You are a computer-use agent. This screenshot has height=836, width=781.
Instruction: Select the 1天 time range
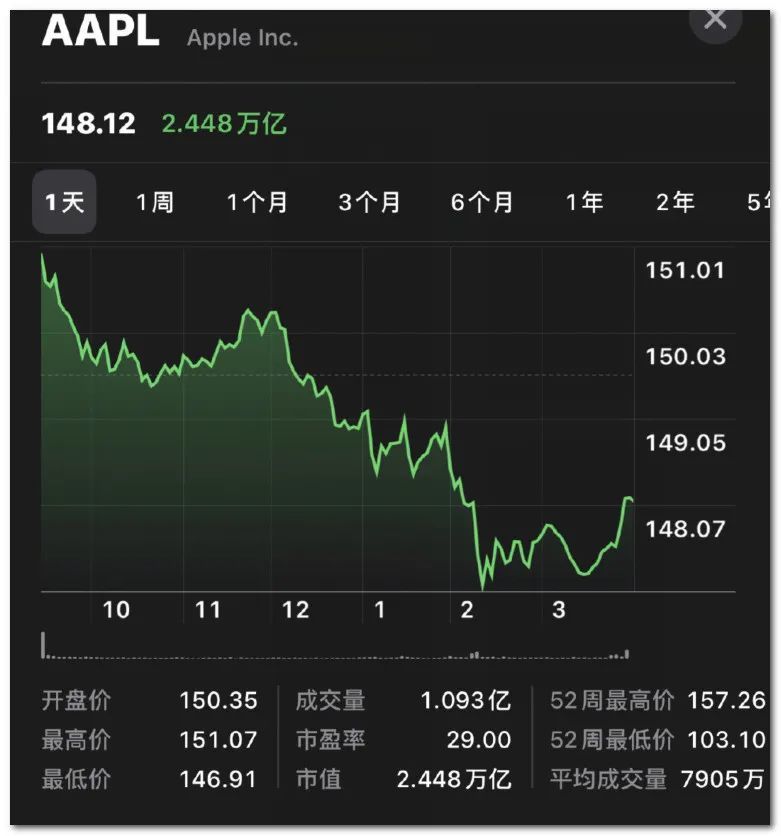pyautogui.click(x=64, y=202)
